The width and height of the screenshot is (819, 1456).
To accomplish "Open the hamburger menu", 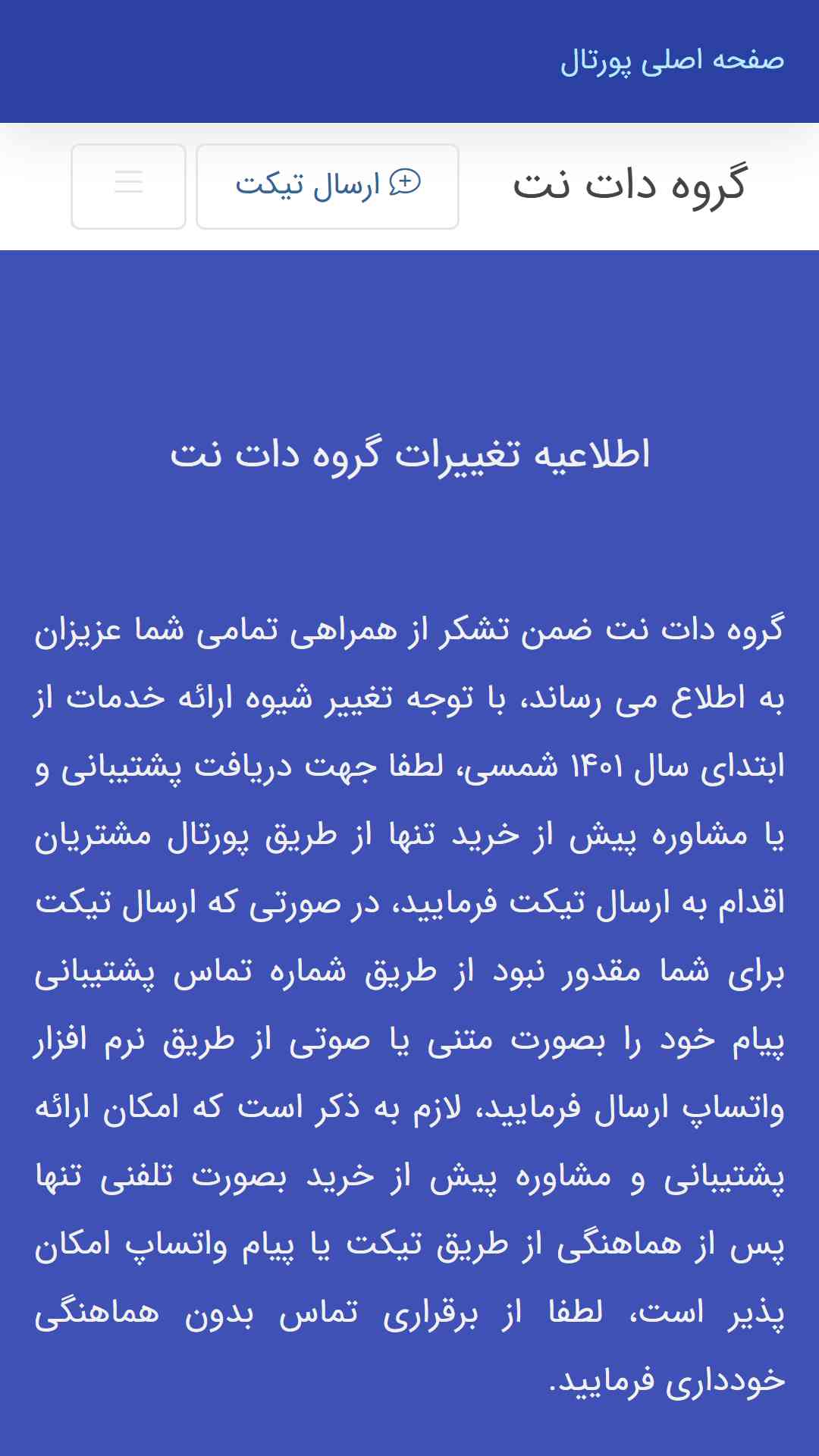I will click(128, 187).
